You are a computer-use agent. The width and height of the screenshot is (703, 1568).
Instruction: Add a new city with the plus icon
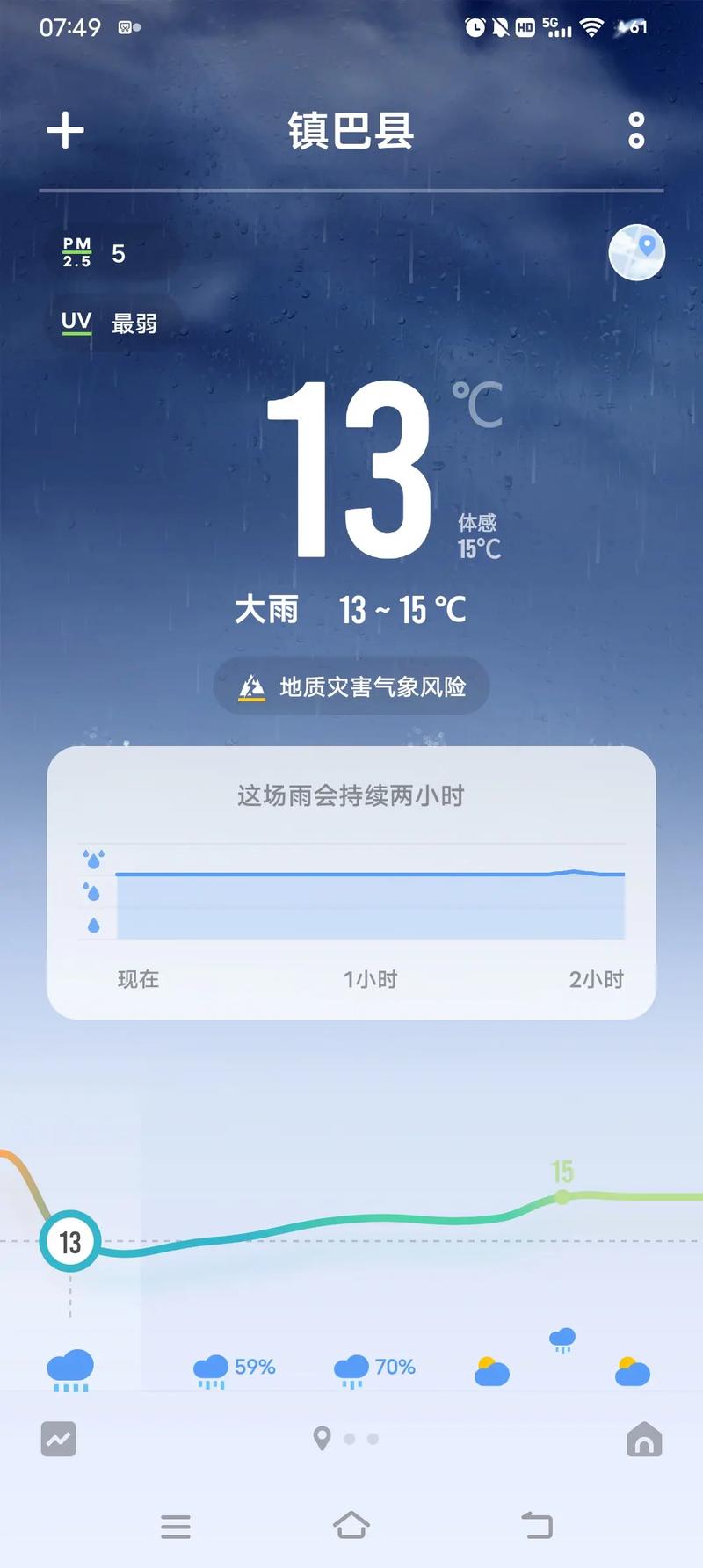pyautogui.click(x=63, y=130)
